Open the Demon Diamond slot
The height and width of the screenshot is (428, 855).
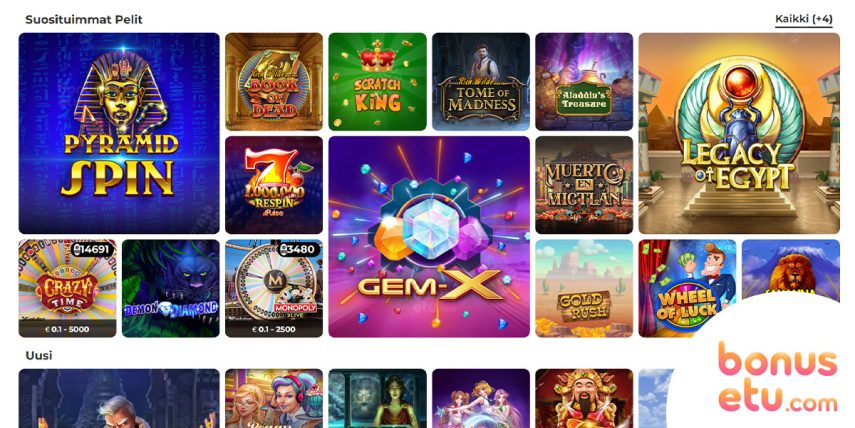point(170,288)
